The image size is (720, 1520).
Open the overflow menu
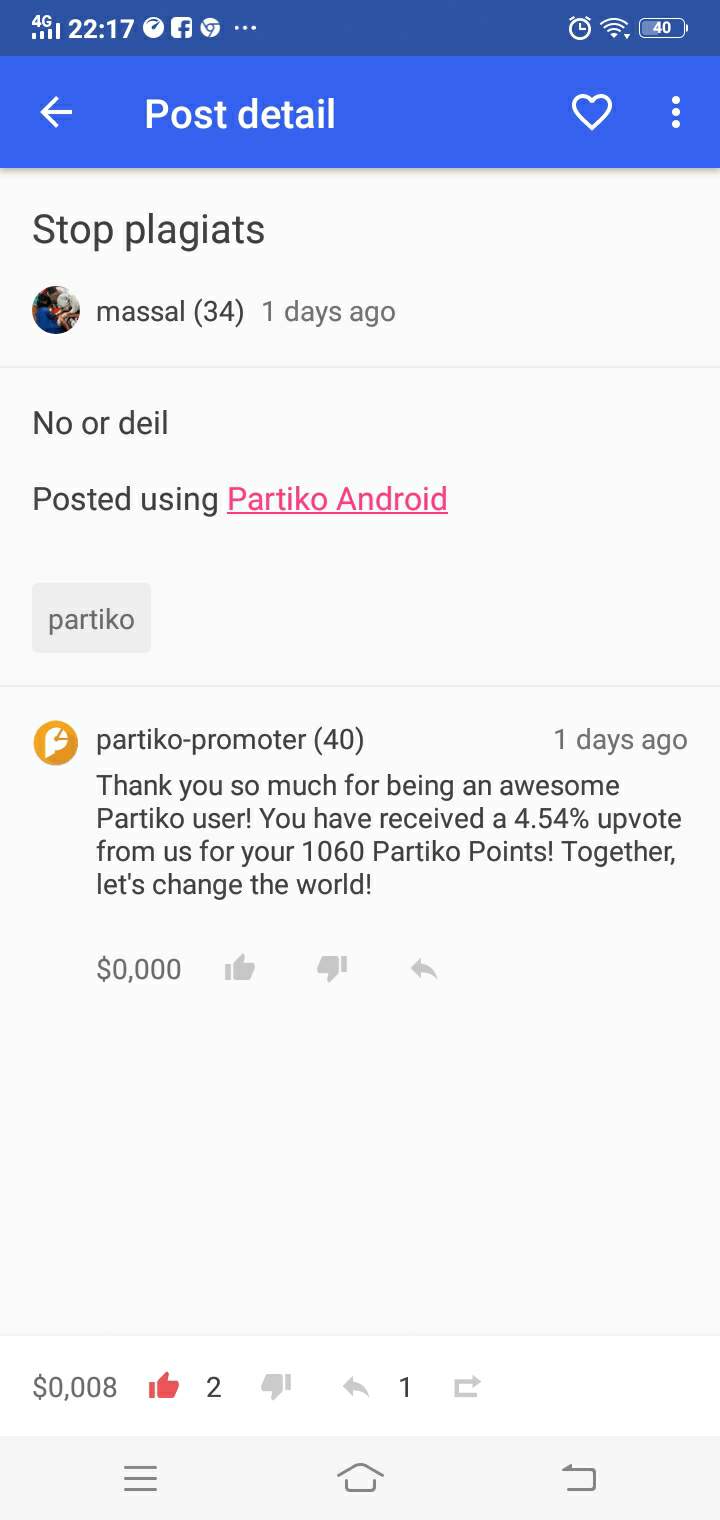(676, 113)
